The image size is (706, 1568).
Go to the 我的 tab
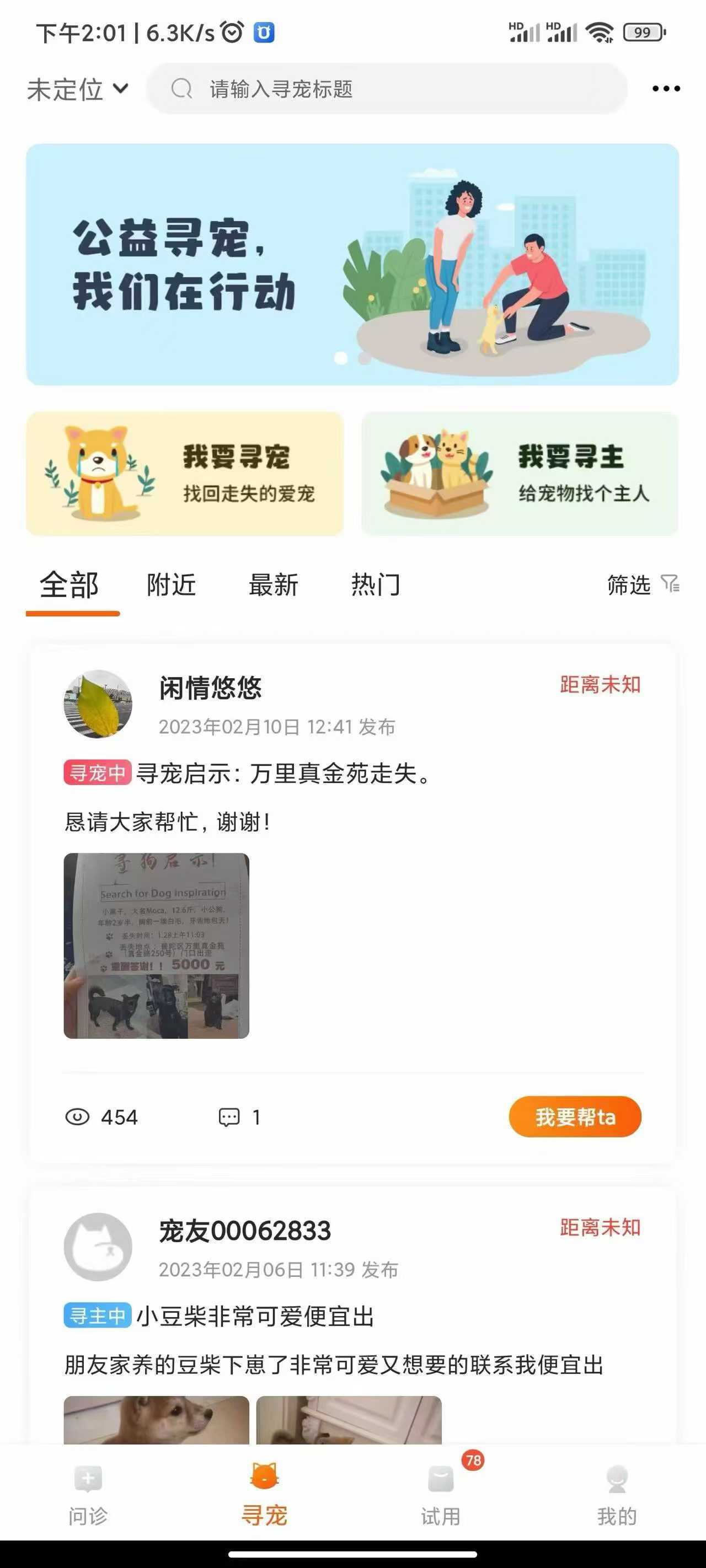pyautogui.click(x=617, y=1495)
